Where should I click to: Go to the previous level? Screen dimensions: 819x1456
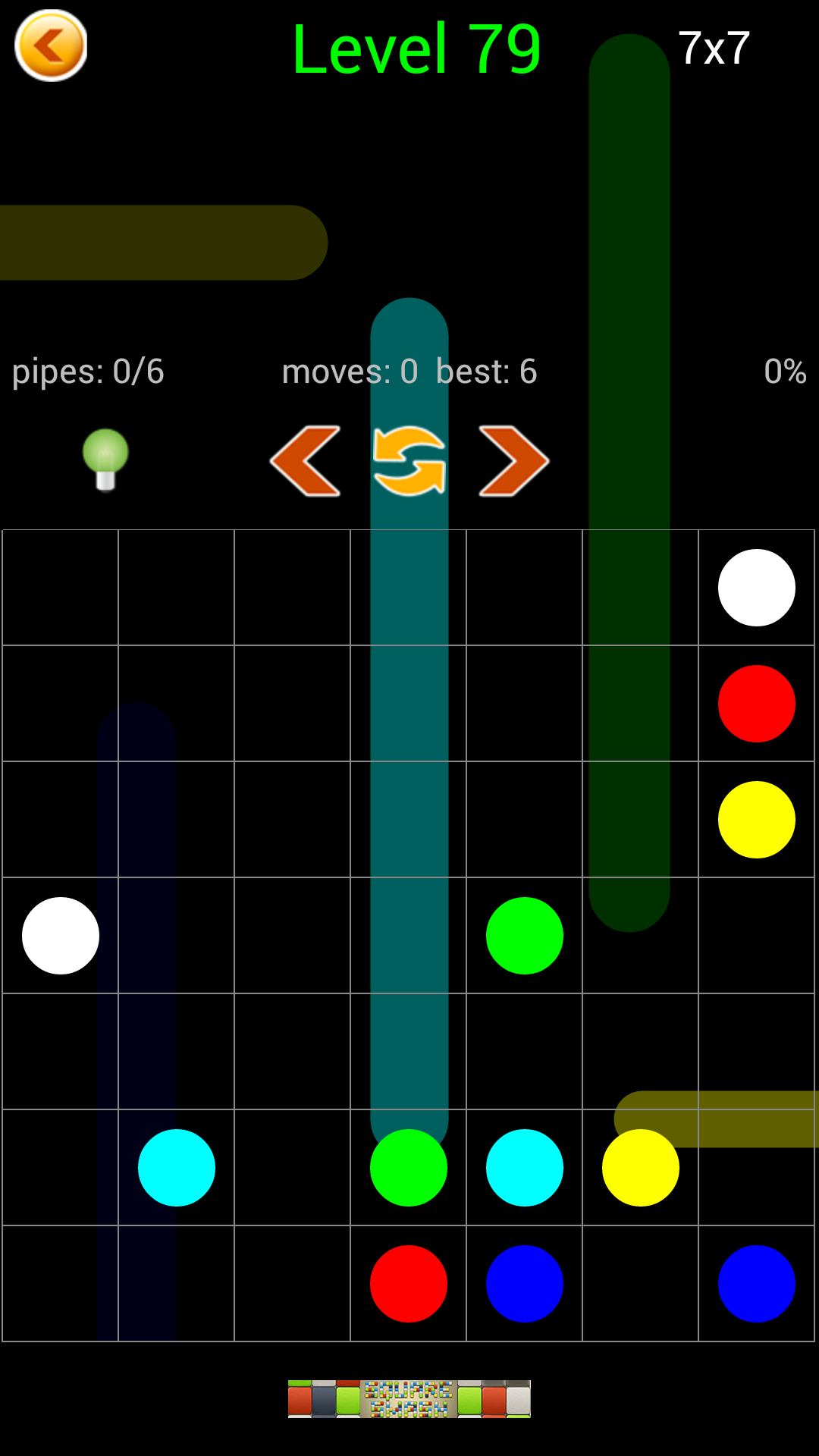coord(305,461)
